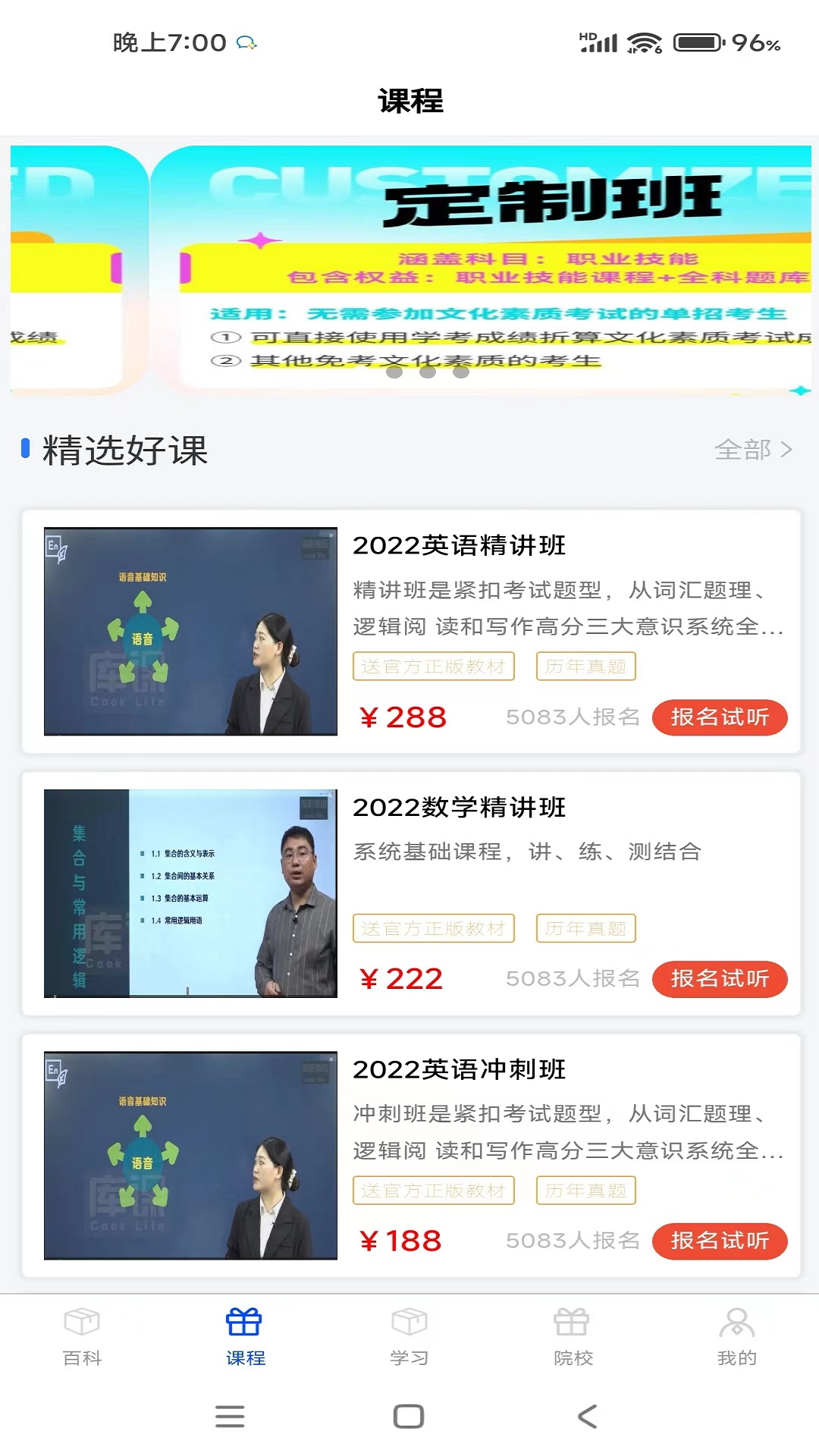Sign up for trial of 2022数学精讲班

click(720, 978)
